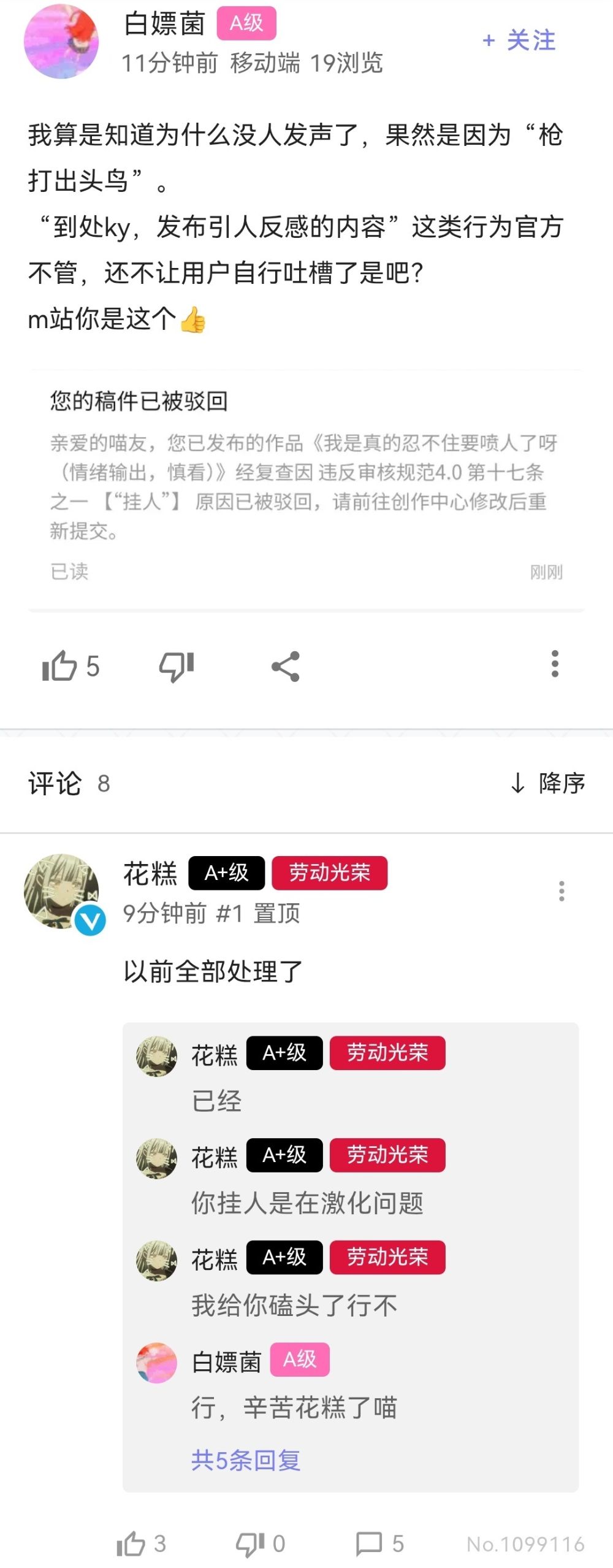613x1568 pixels.
Task: Share this post
Action: (286, 666)
